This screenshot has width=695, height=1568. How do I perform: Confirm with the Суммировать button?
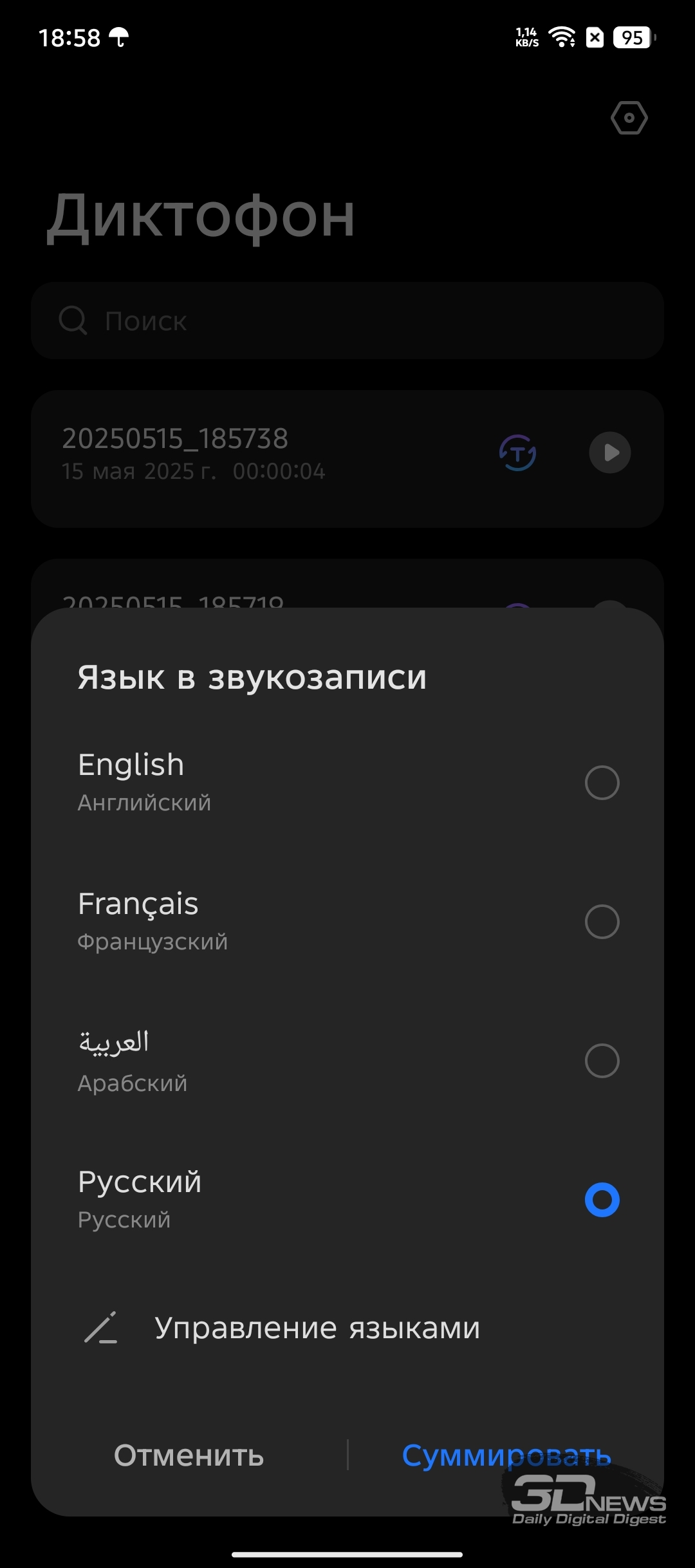[506, 1455]
